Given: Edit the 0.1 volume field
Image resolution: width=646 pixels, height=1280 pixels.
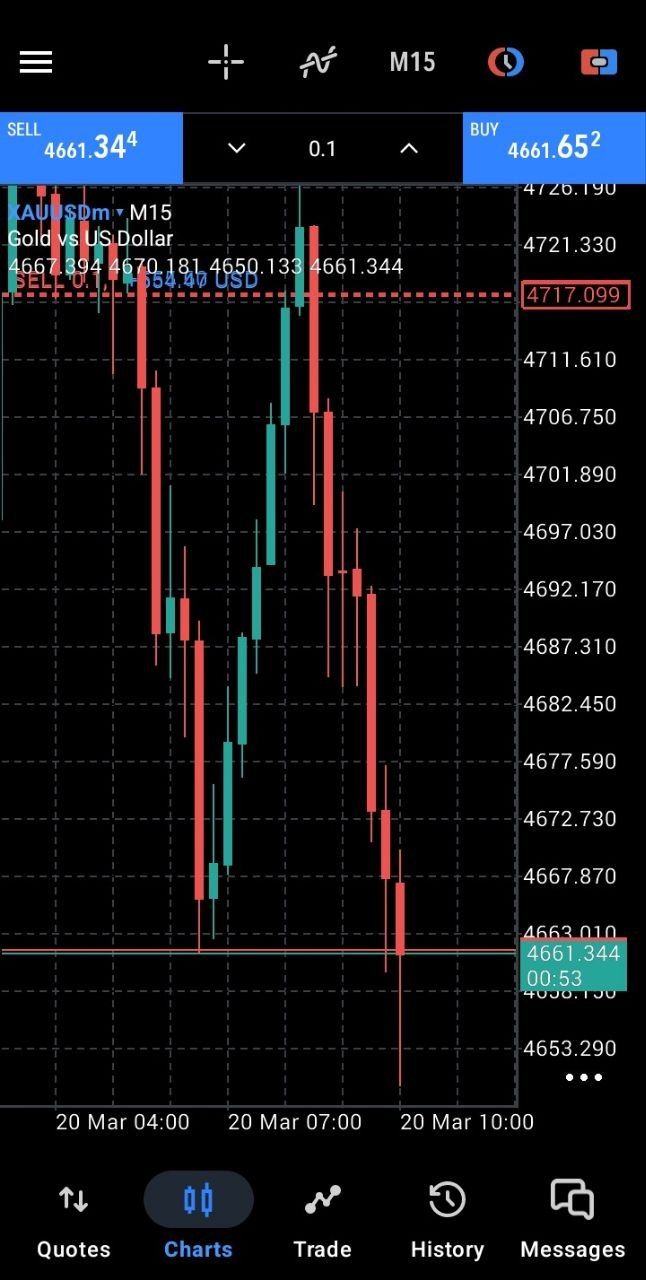Looking at the screenshot, I should (x=322, y=148).
